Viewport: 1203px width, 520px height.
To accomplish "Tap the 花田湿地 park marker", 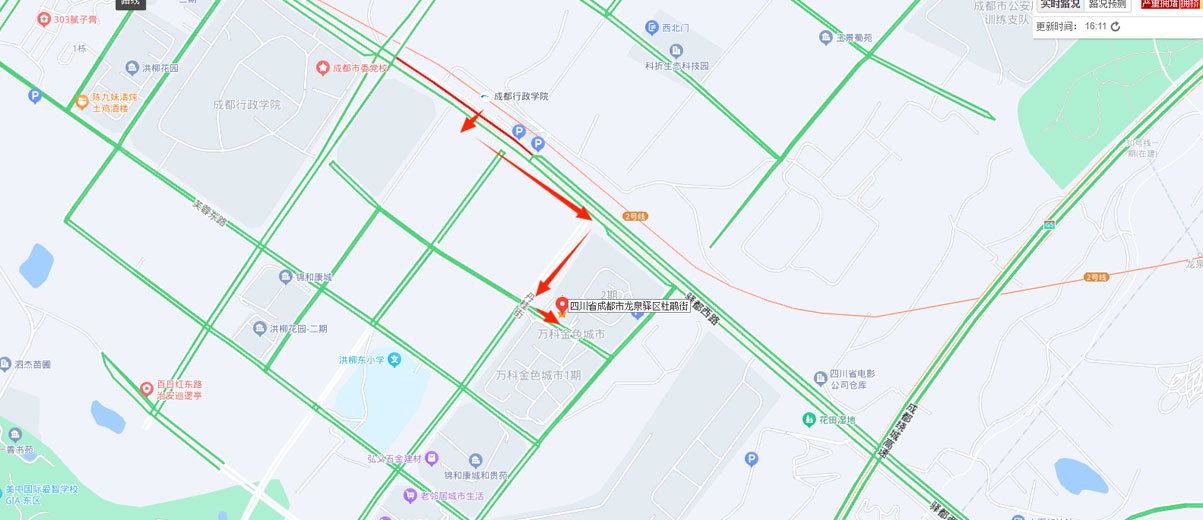I will pyautogui.click(x=809, y=419).
